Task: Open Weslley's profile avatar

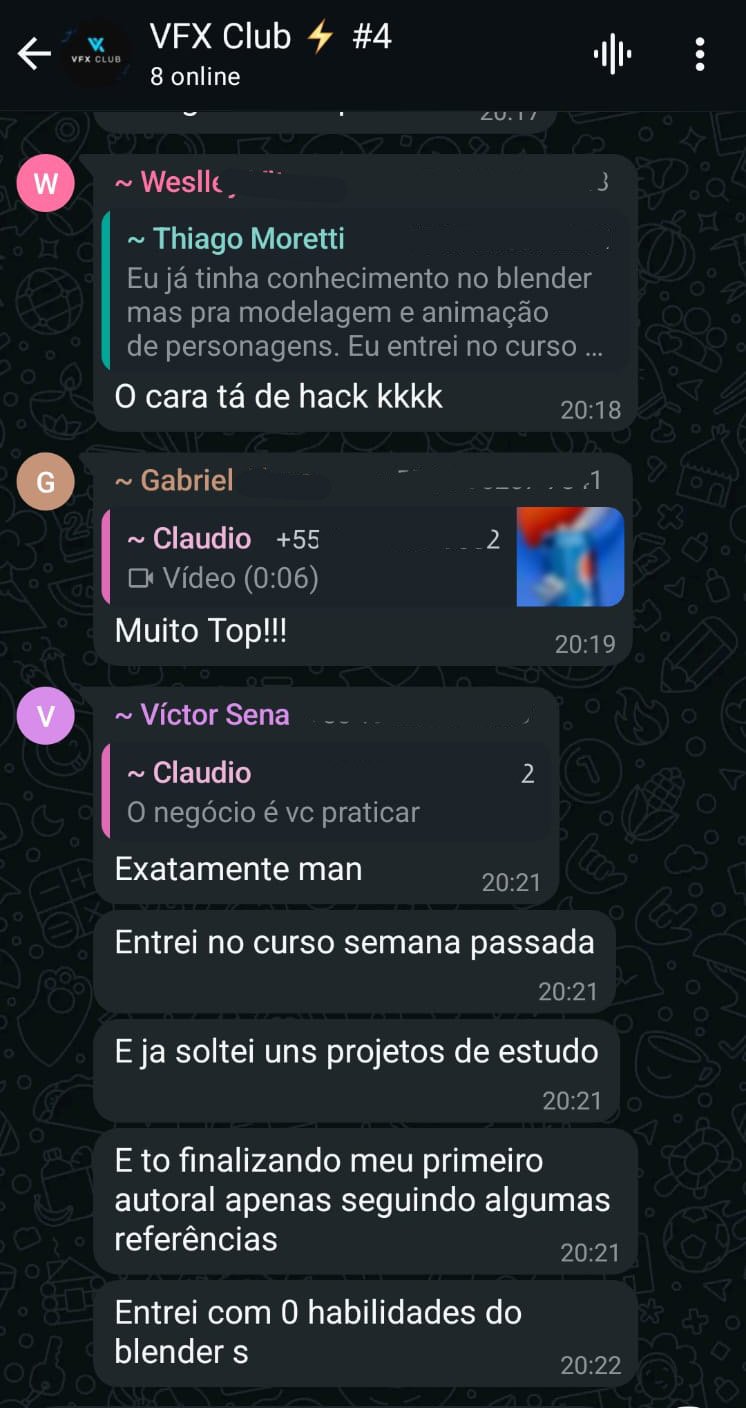Action: 46,184
